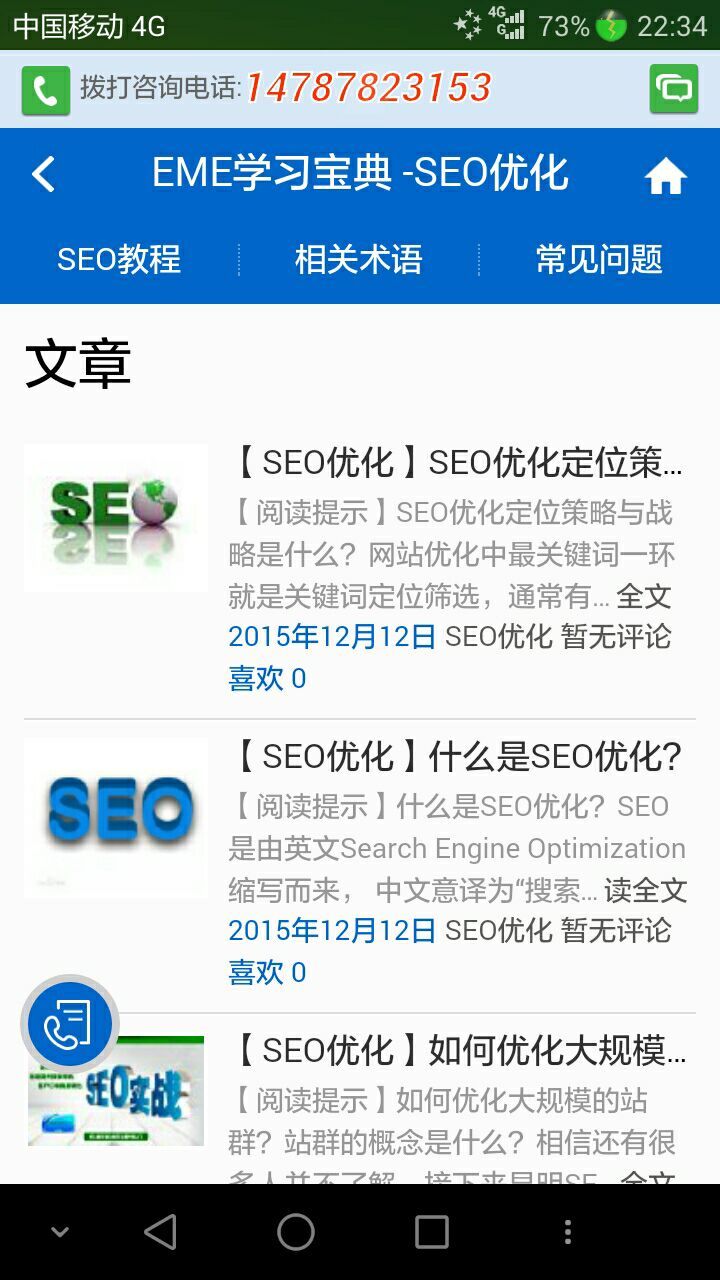The image size is (720, 1280).
Task: Open the blue SEO thumbnail image
Action: click(x=116, y=810)
